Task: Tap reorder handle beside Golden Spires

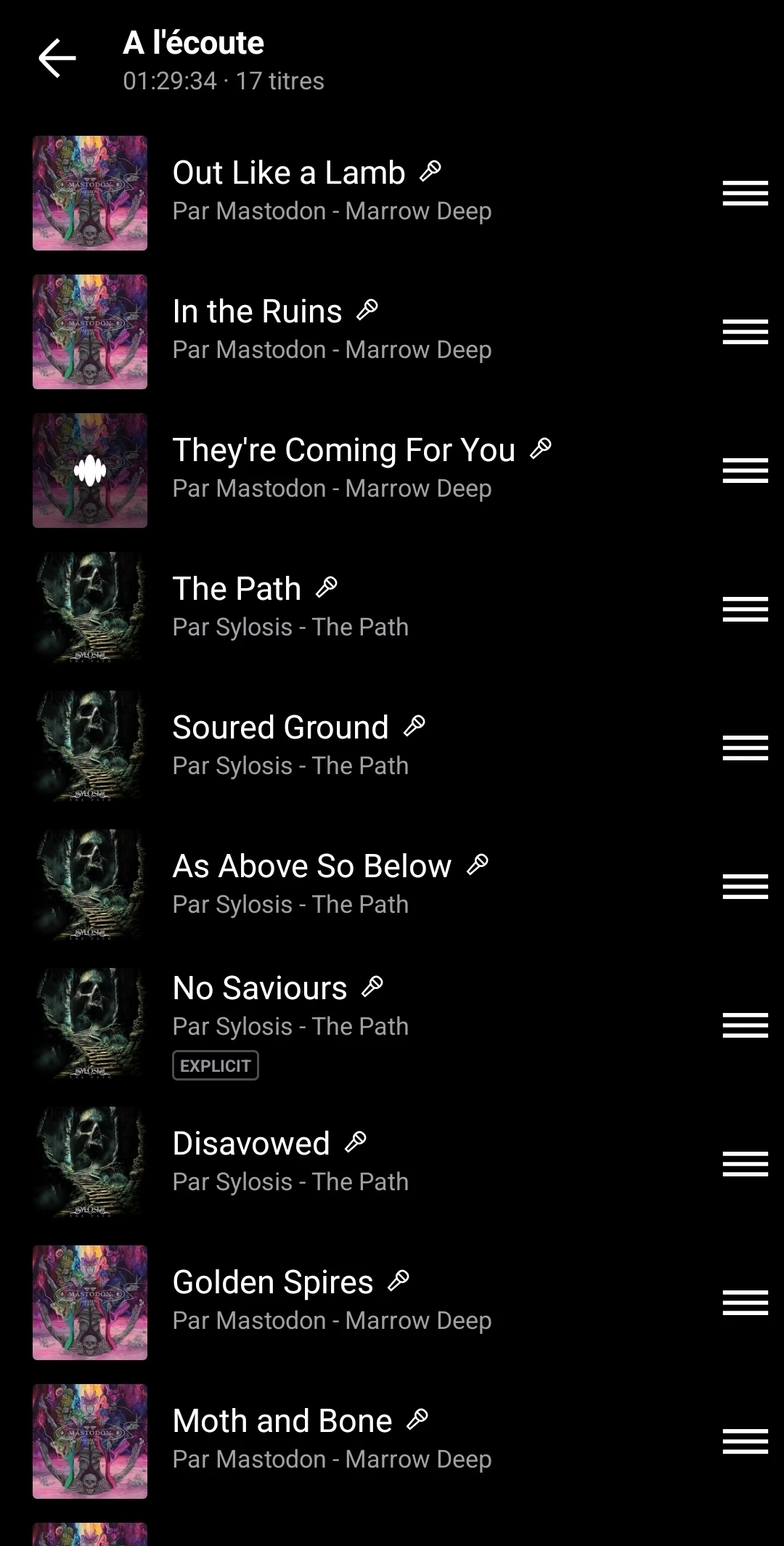Action: [x=746, y=1303]
